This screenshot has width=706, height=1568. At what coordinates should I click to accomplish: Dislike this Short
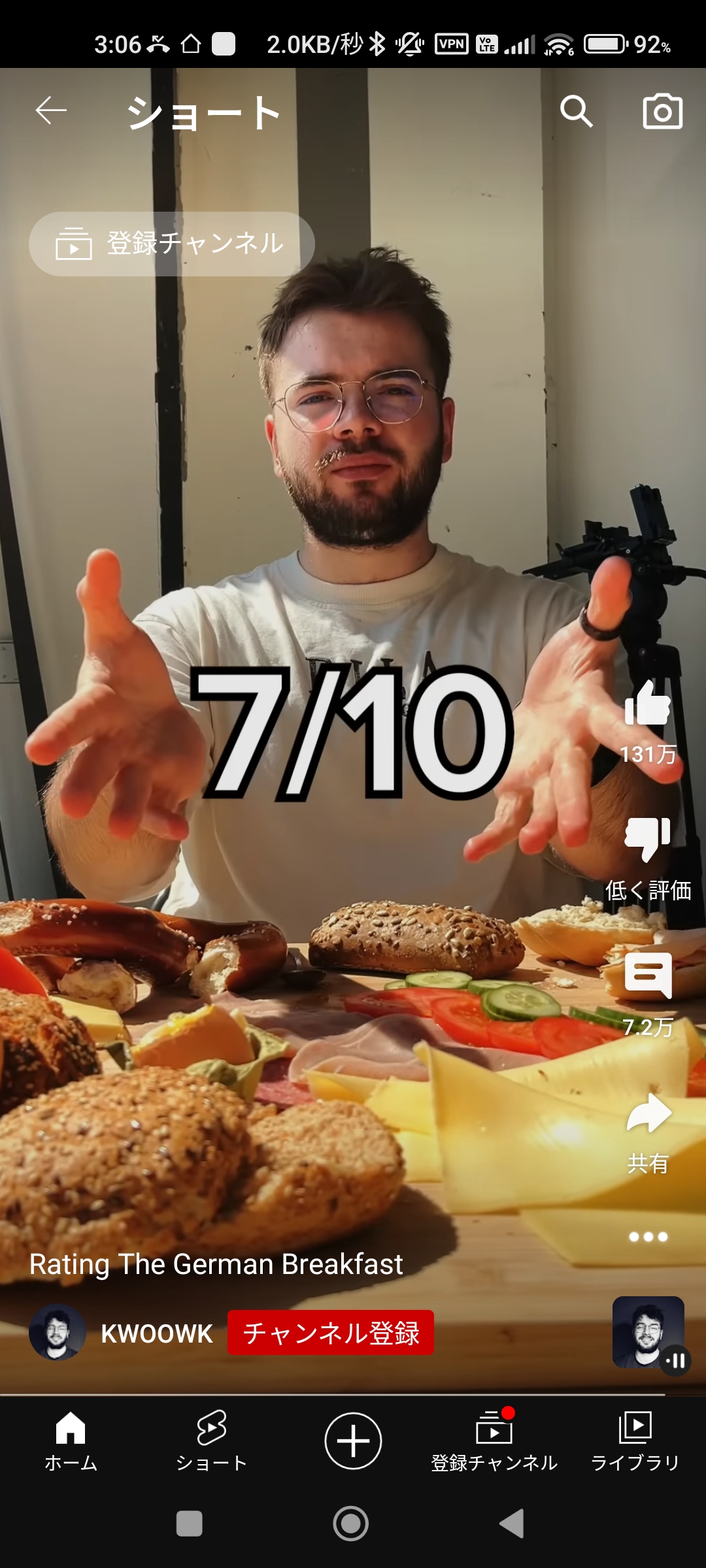click(647, 840)
